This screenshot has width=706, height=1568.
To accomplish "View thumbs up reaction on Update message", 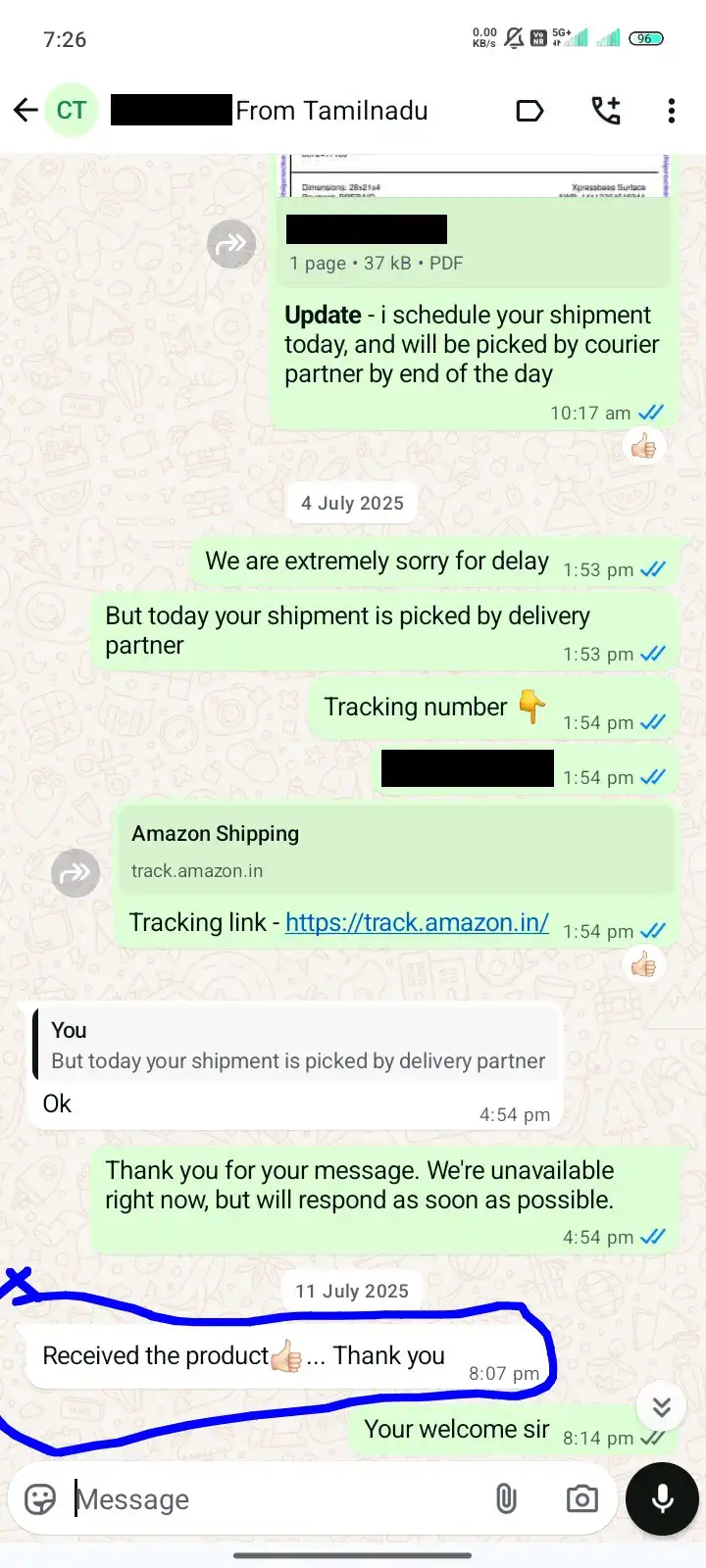I will tap(644, 448).
